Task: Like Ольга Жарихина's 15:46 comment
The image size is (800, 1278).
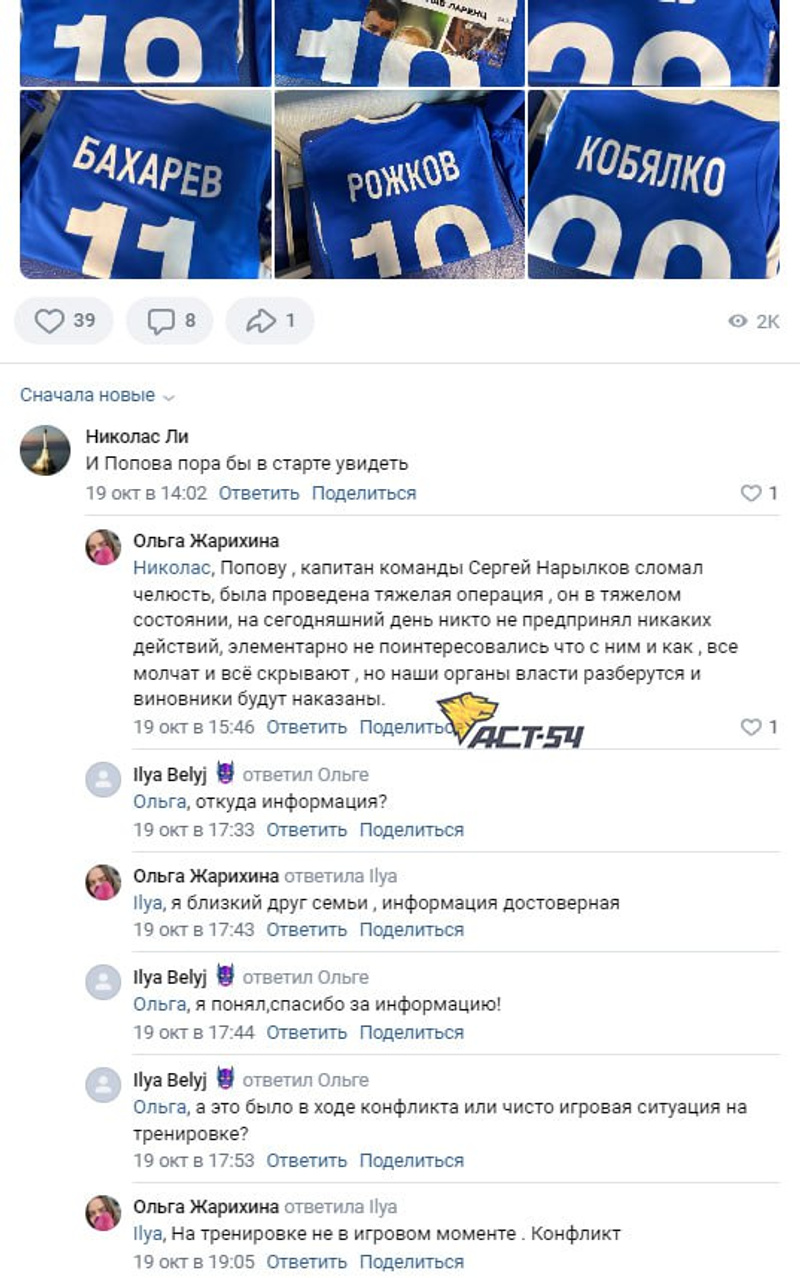Action: click(758, 727)
